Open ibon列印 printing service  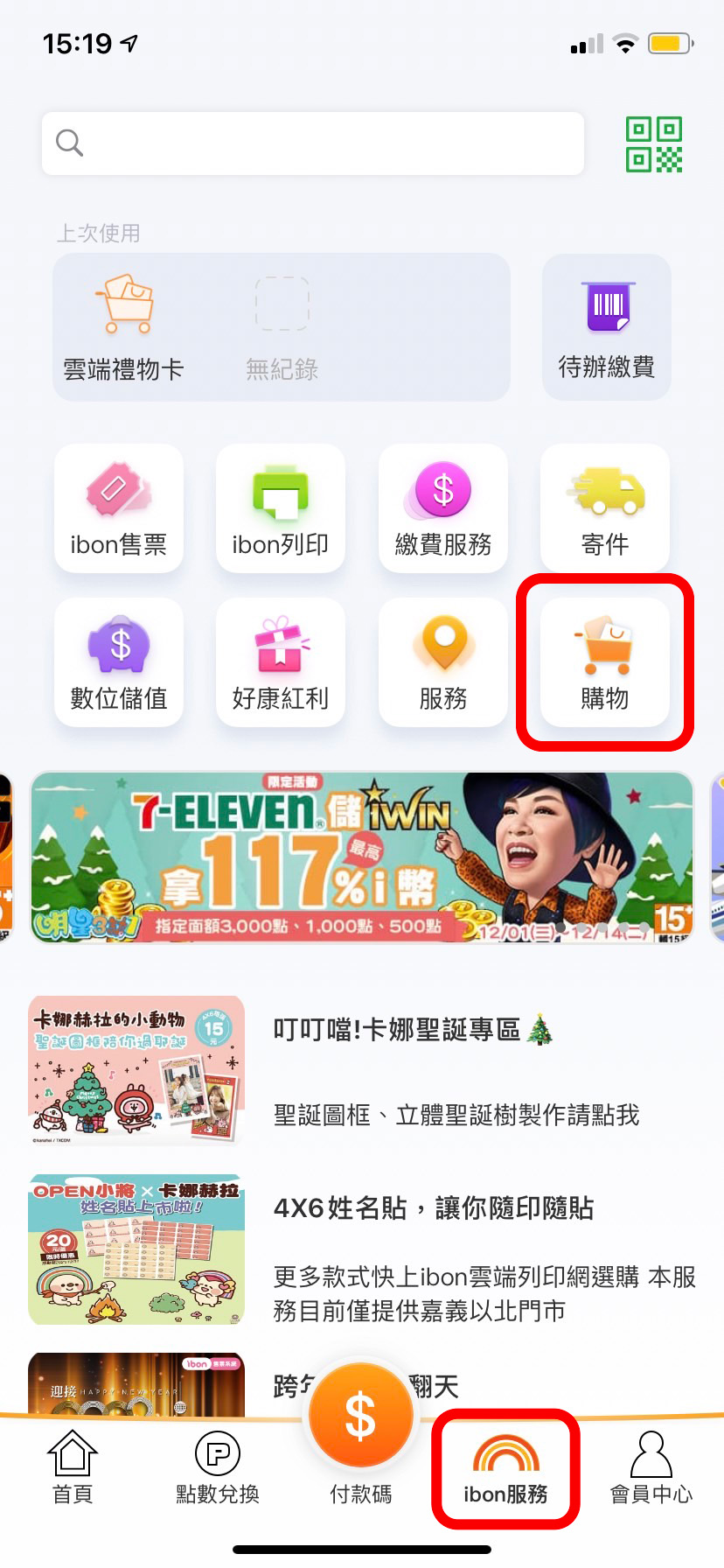click(281, 508)
